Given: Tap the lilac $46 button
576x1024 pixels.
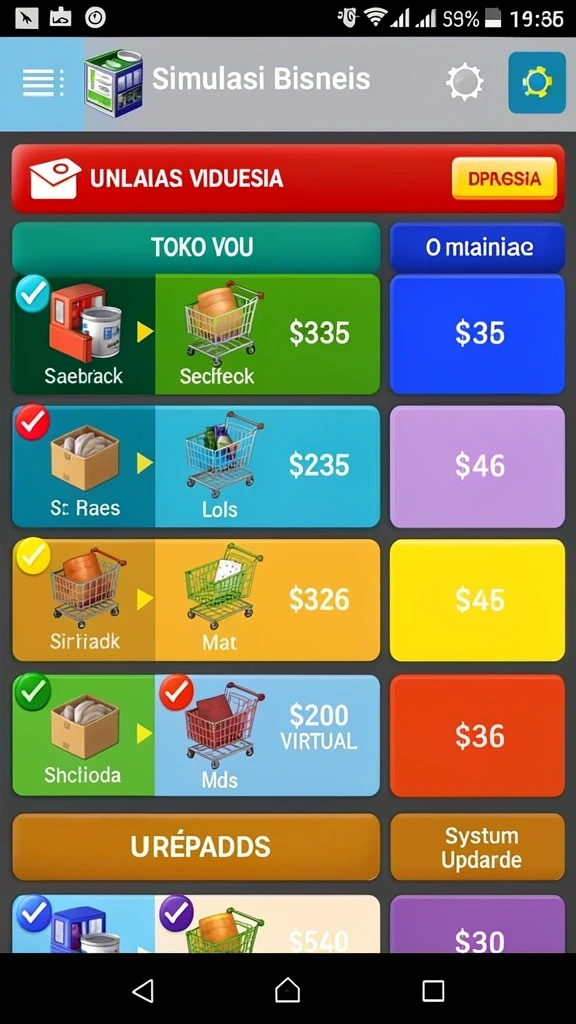Looking at the screenshot, I should (x=477, y=466).
